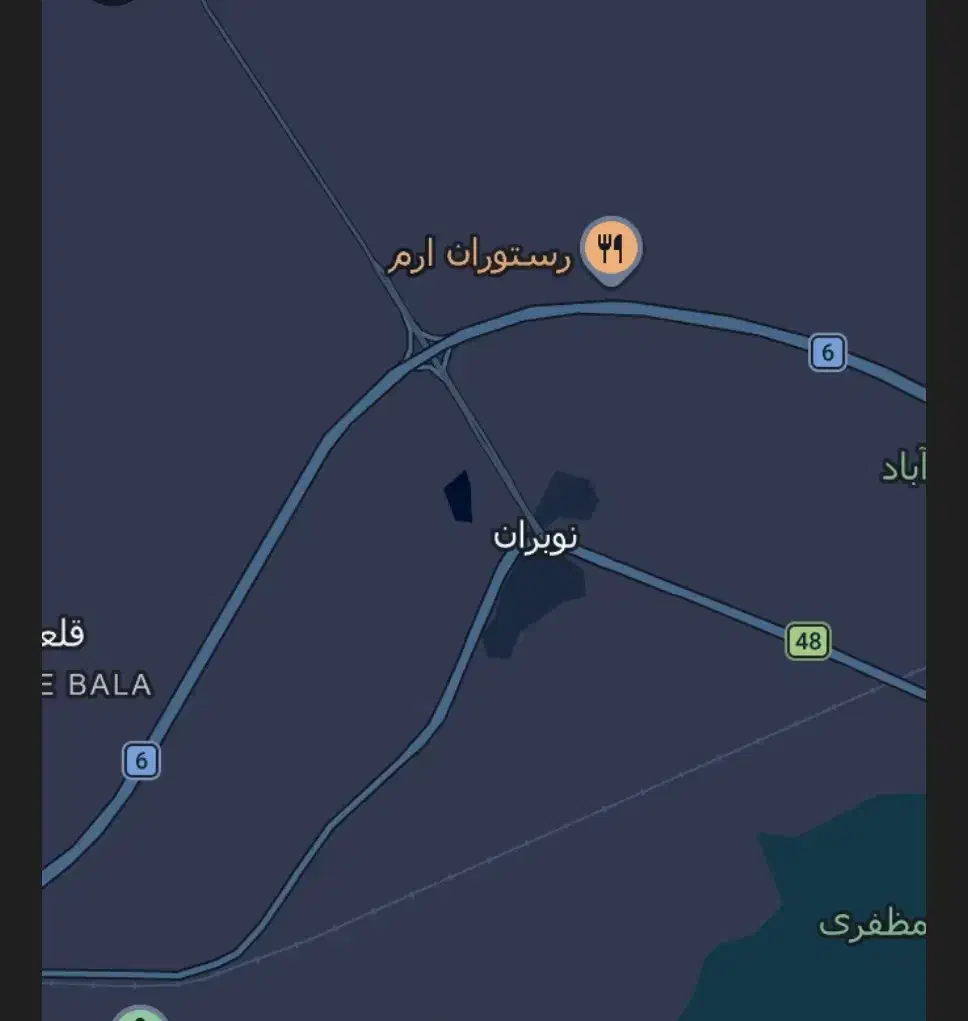Open the رستوران ارم restaurant marker
Screen dimensions: 968x1021
point(611,247)
